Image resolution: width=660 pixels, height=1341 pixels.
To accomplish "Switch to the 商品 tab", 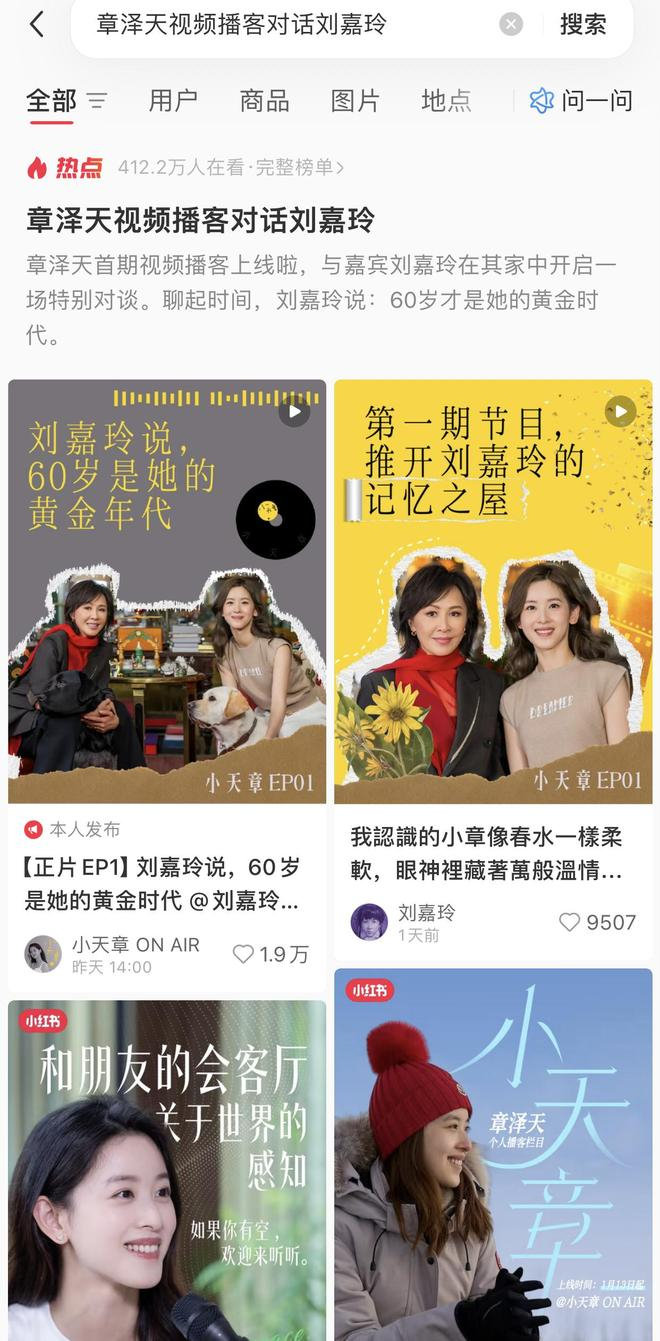I will pos(264,100).
